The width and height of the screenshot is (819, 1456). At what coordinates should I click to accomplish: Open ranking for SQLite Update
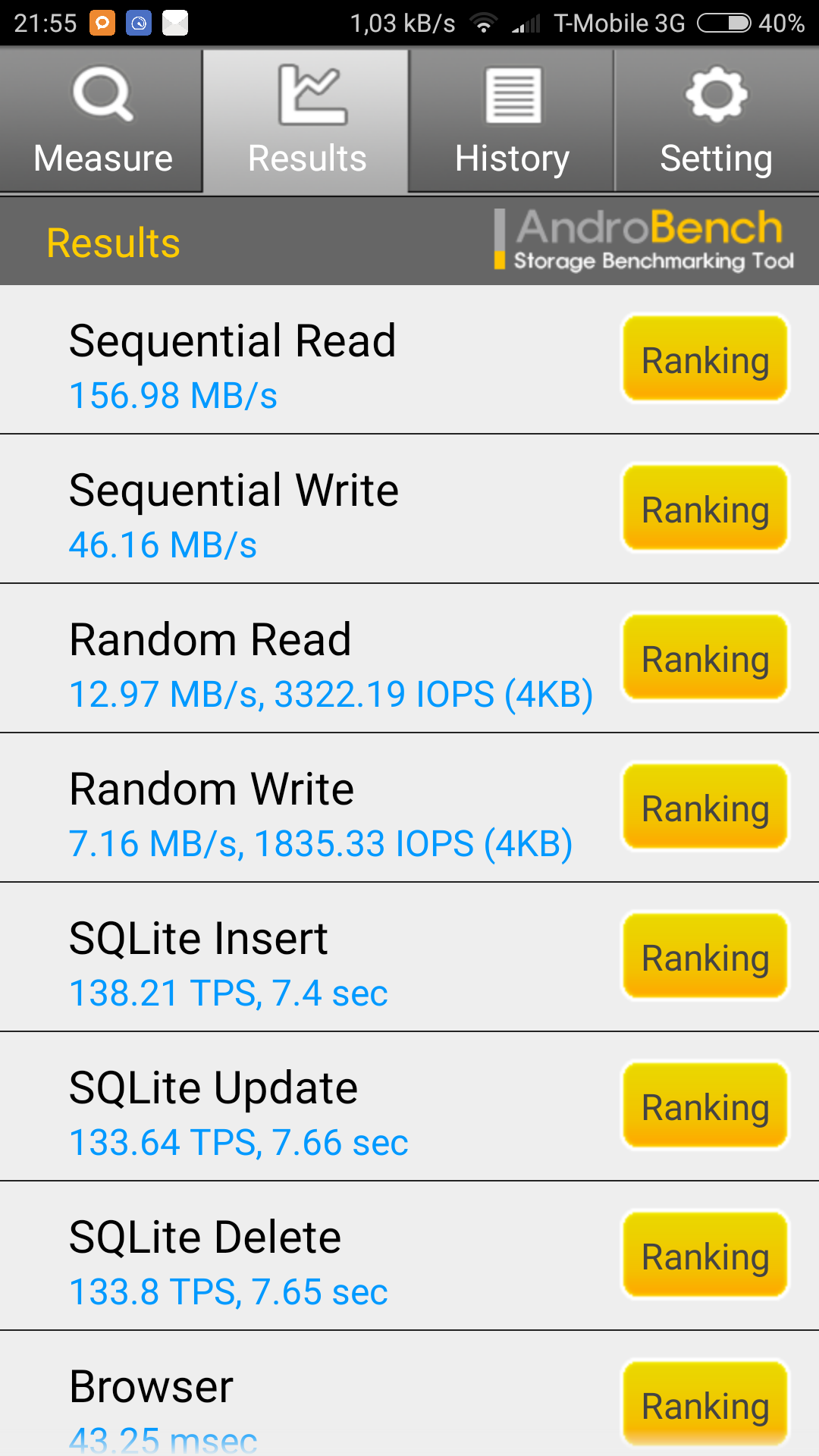coord(705,1106)
